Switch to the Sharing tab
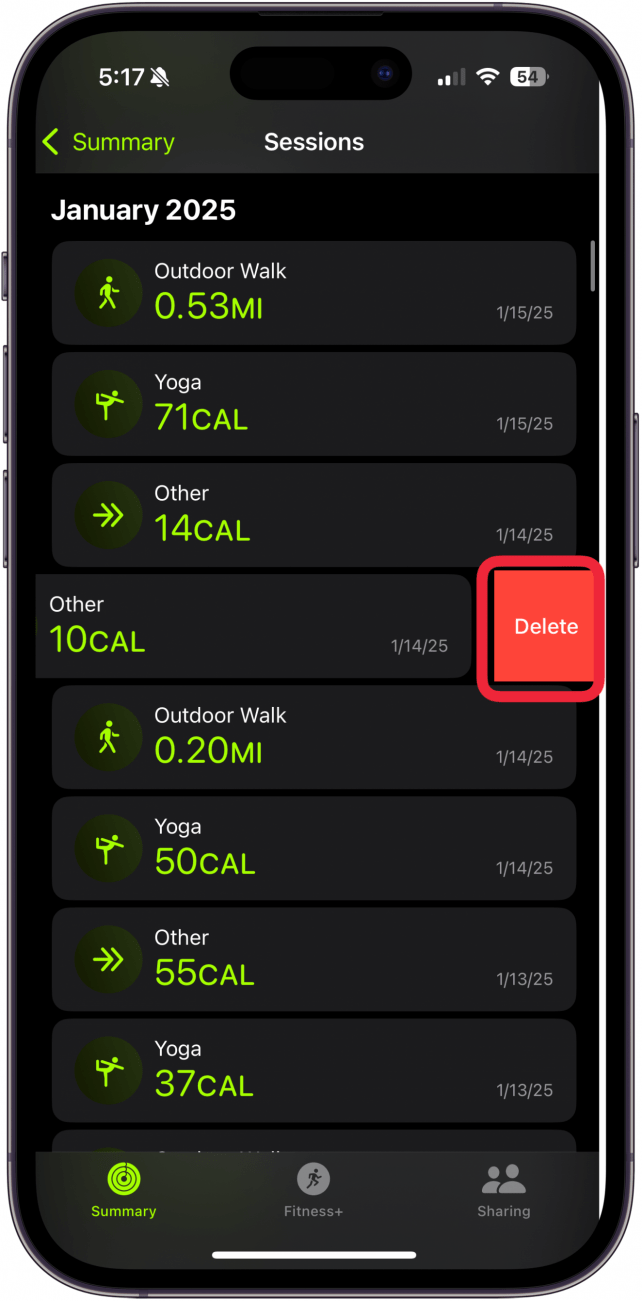Screen dimensions: 642x1301 (x=503, y=1191)
